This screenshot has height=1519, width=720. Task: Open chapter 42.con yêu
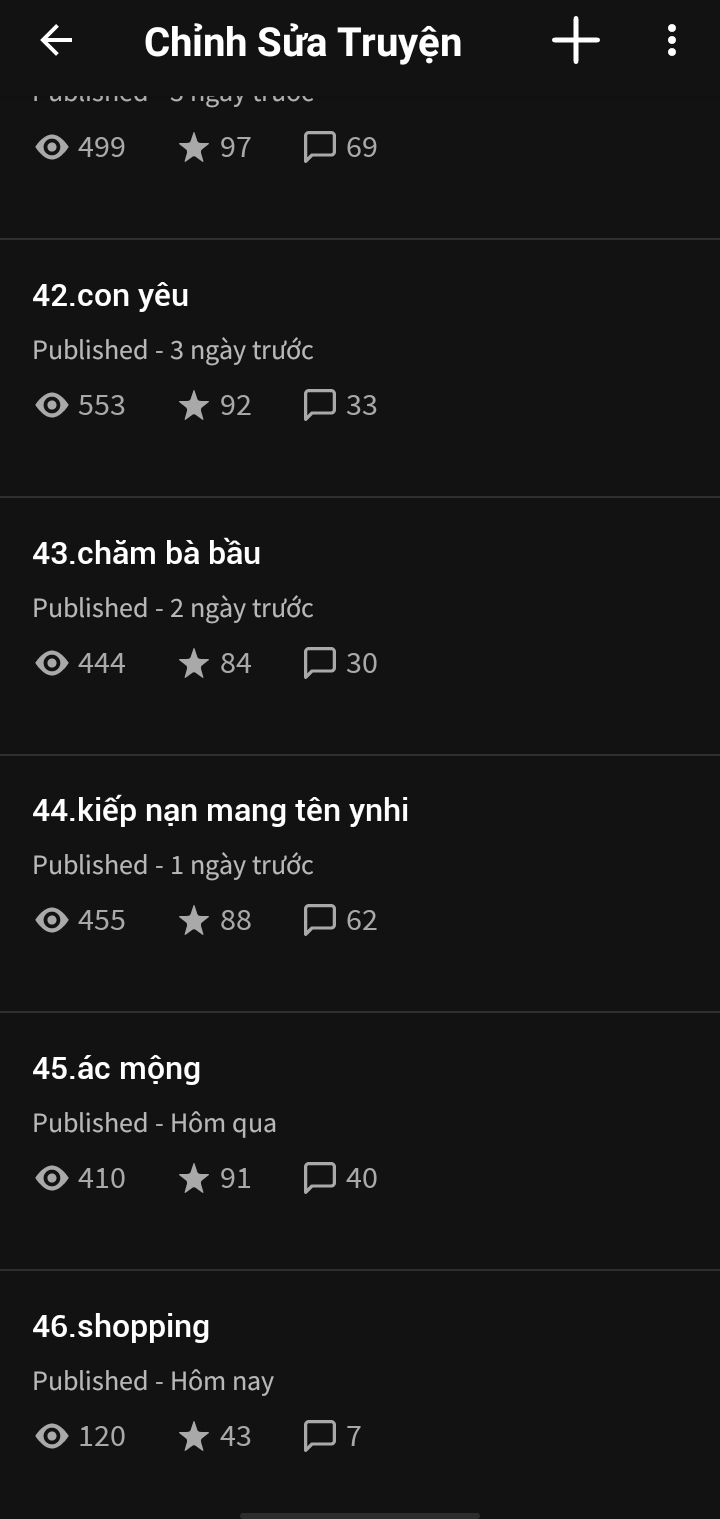360,368
